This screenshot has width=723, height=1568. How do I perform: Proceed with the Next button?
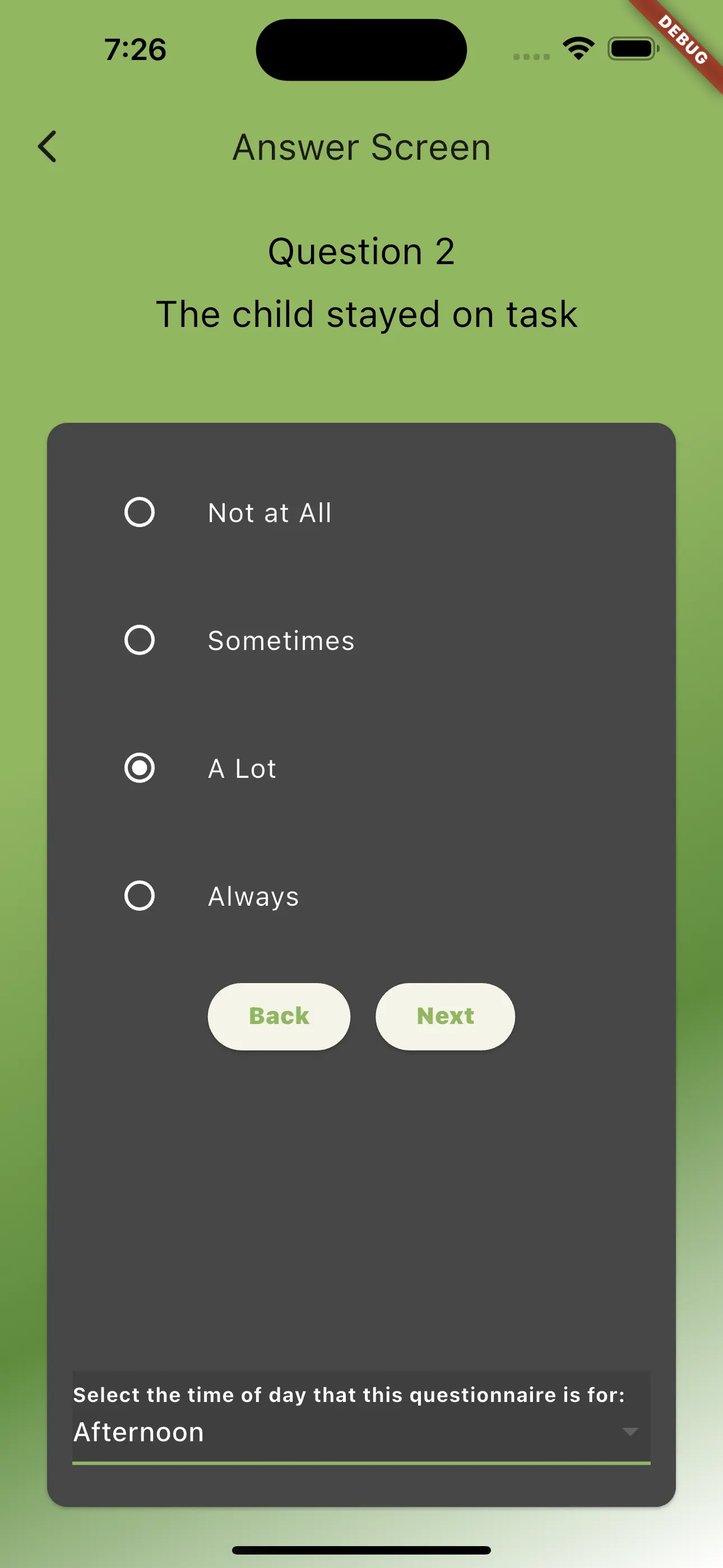pos(445,1016)
